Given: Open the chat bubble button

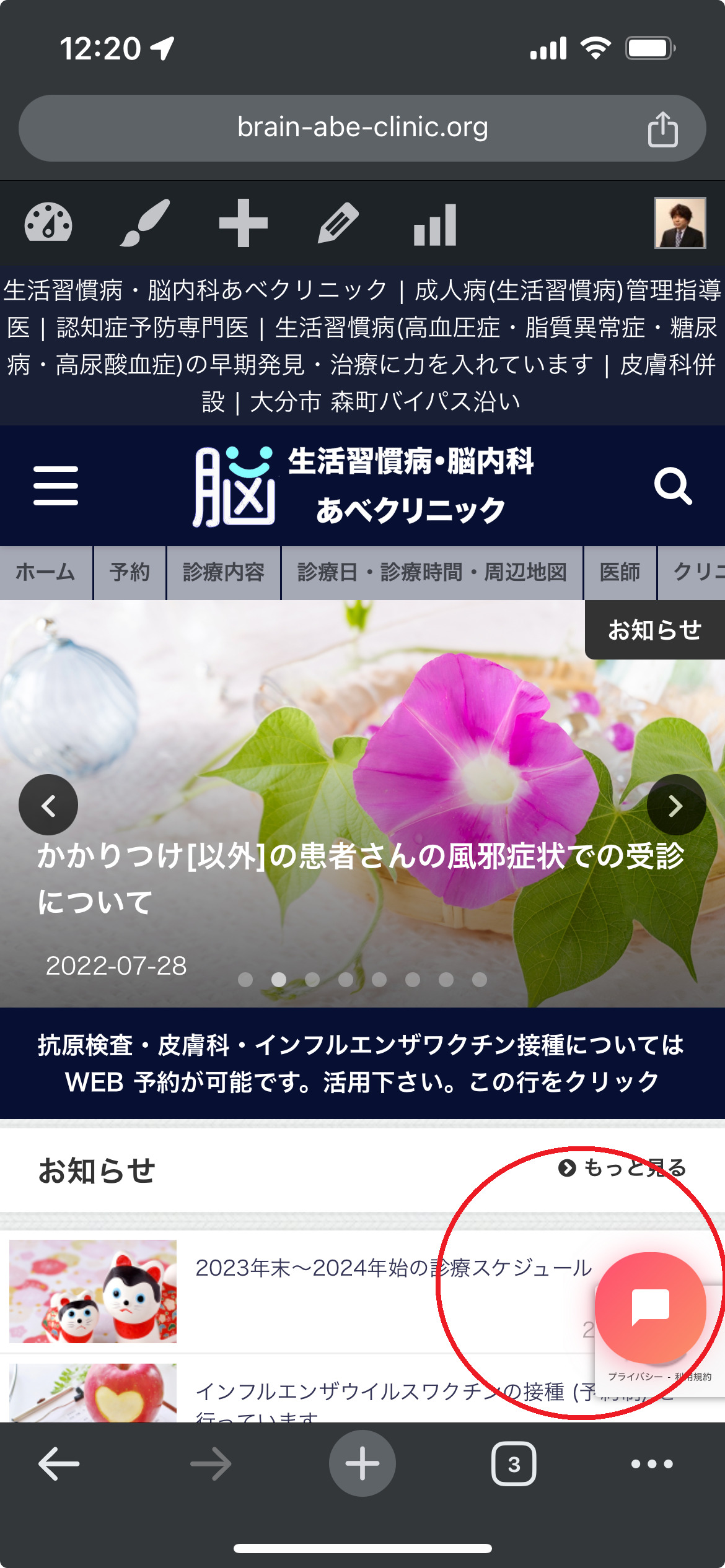Looking at the screenshot, I should (650, 1307).
